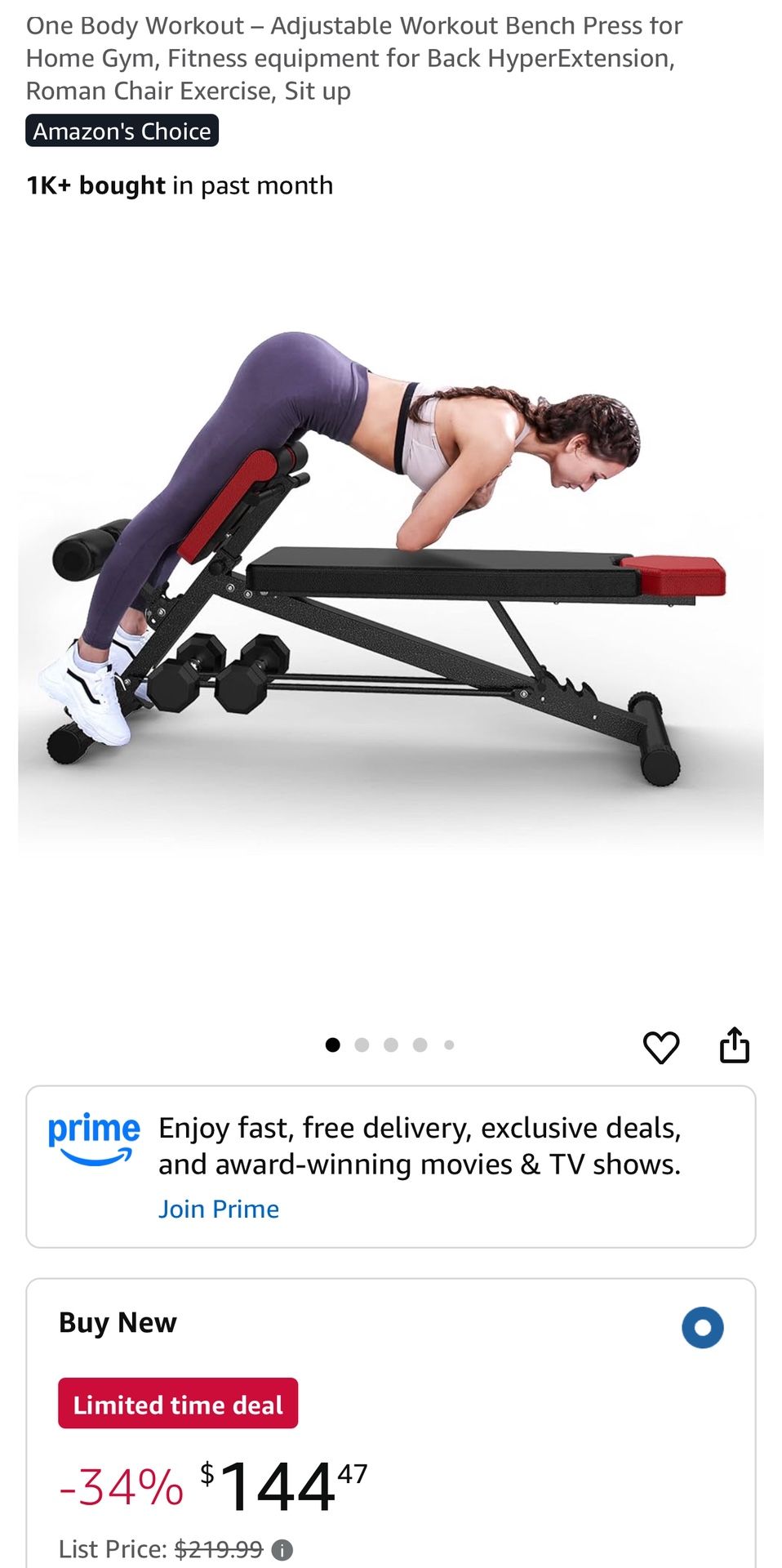Select the Buy New option
This screenshot has height=1568, width=782.
[702, 1327]
